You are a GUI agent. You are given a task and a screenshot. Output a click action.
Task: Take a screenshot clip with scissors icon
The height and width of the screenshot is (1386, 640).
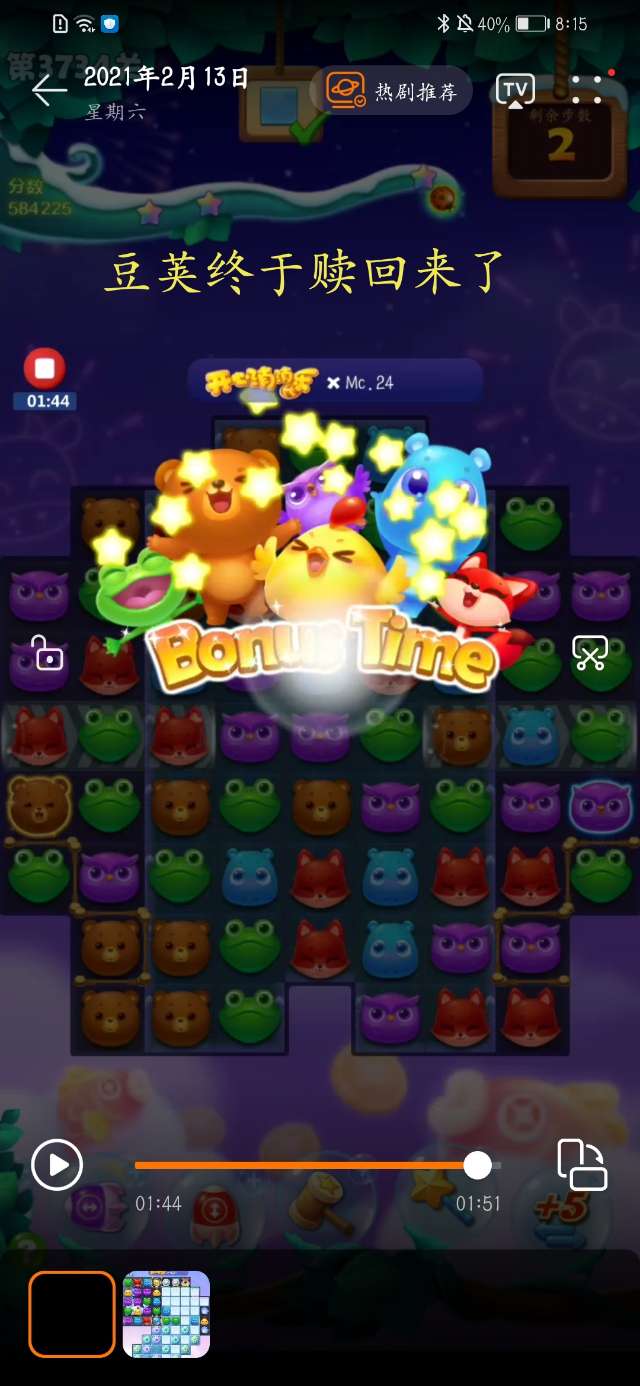[590, 653]
